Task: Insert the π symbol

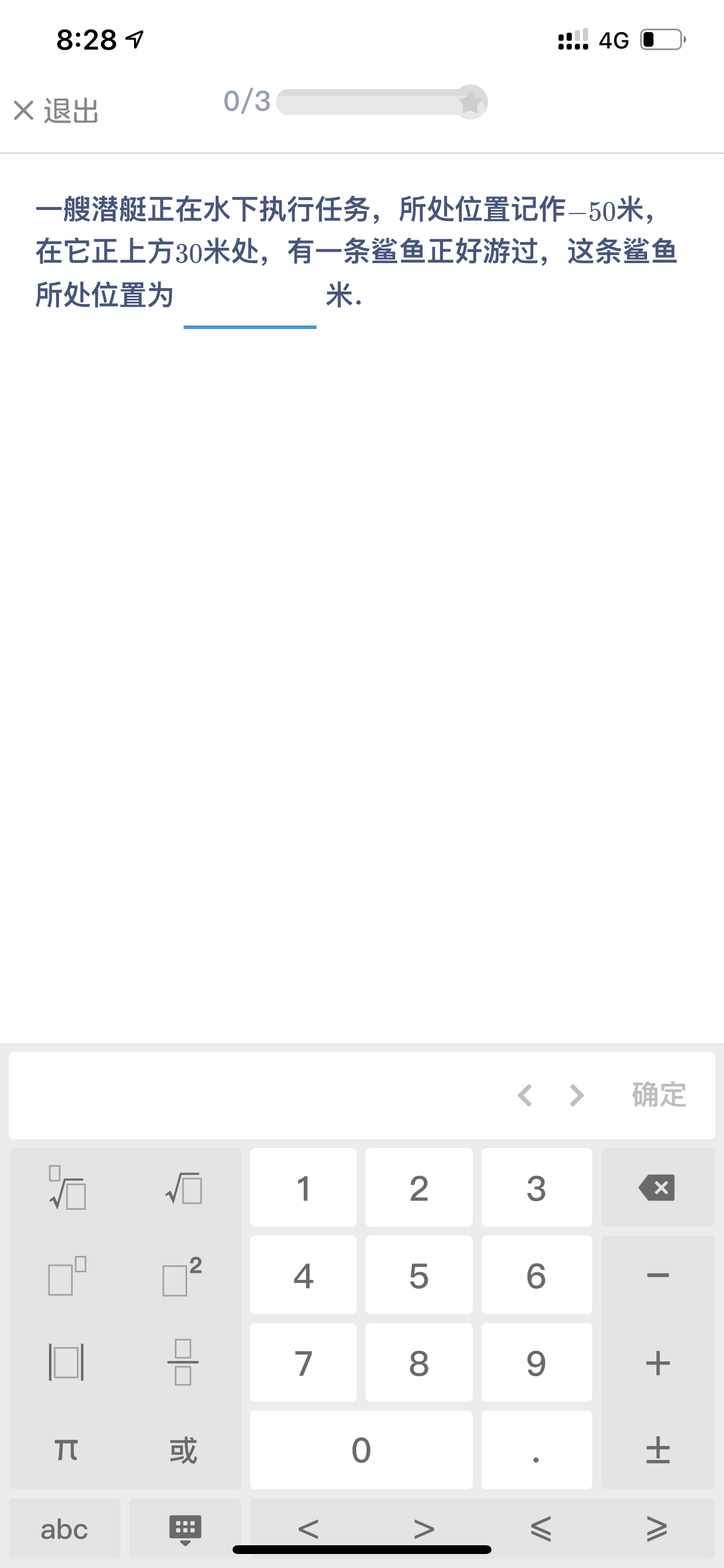Action: pyautogui.click(x=66, y=1450)
